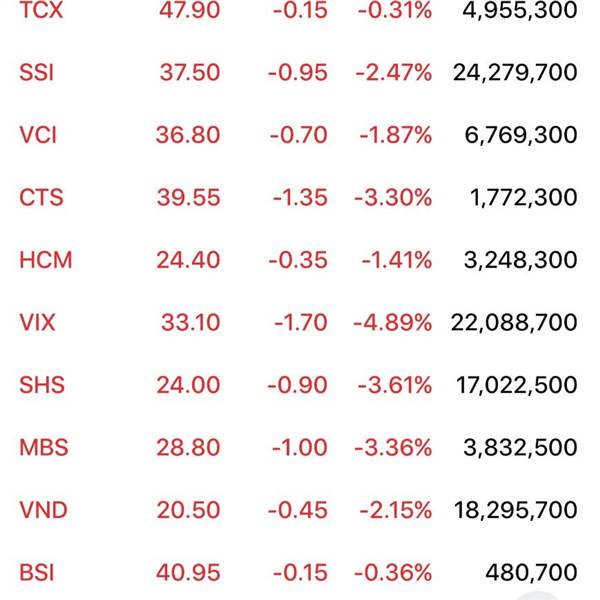600x600 pixels.
Task: Open VND stock details
Action: pyautogui.click(x=43, y=510)
